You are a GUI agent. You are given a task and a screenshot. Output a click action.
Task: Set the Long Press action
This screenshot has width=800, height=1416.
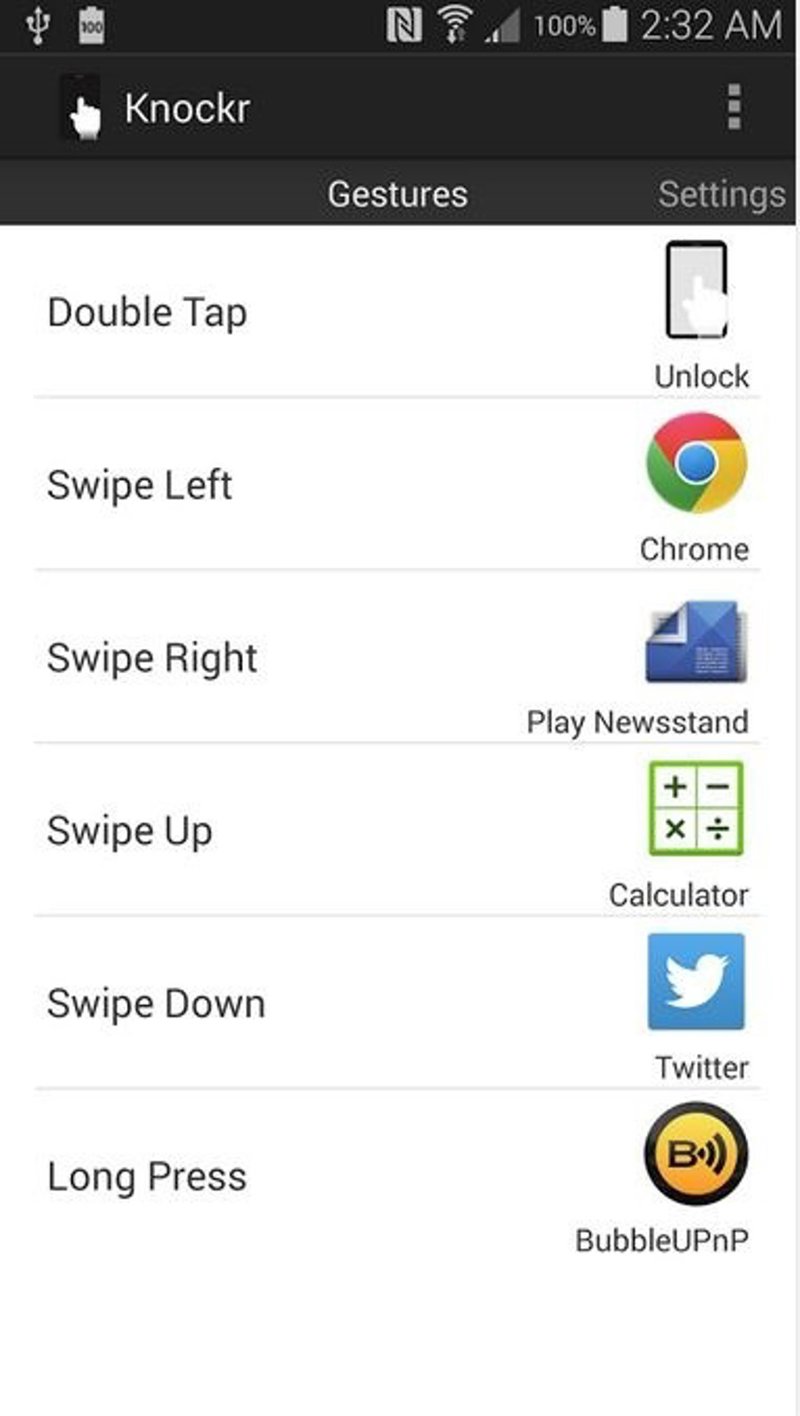tap(397, 1177)
